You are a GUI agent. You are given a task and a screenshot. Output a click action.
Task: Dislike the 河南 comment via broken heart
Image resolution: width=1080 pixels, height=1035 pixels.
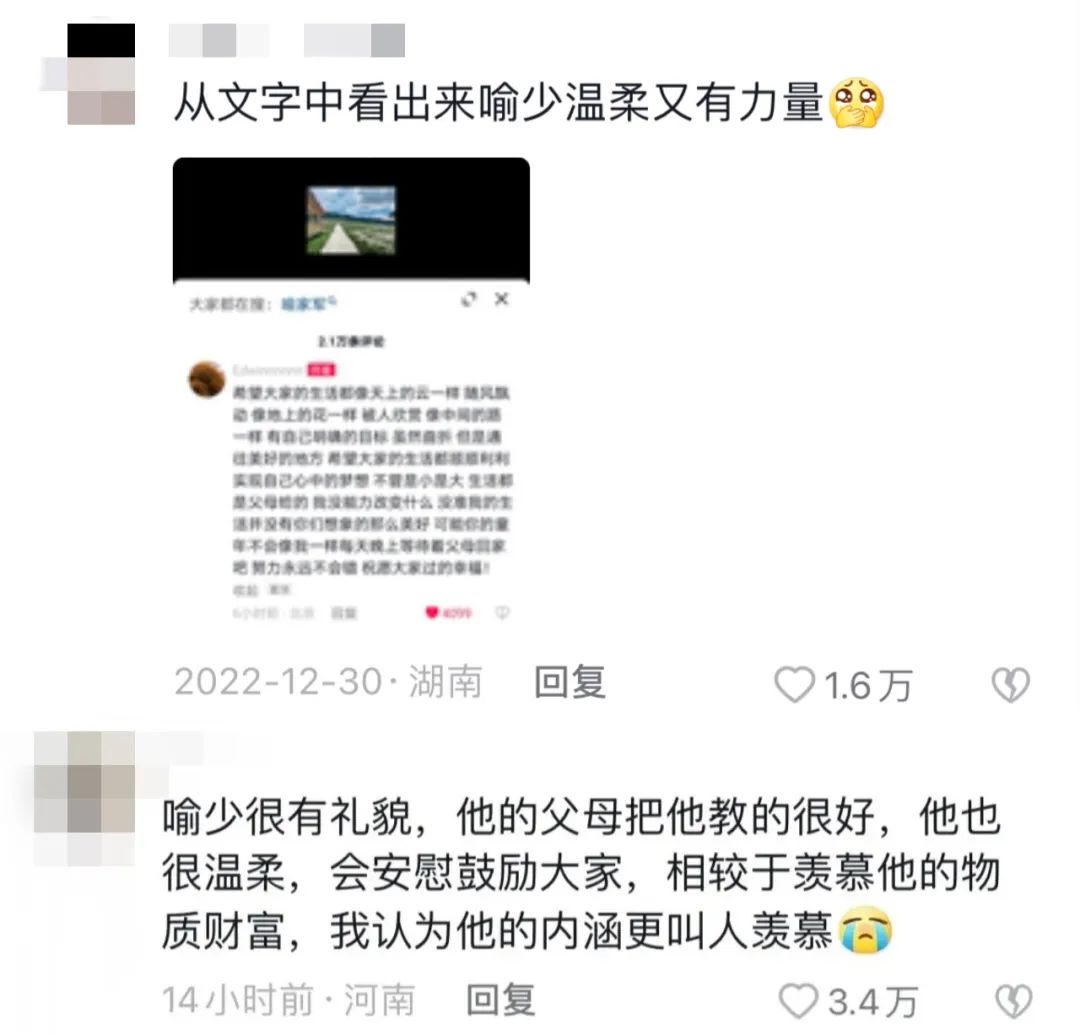pyautogui.click(x=1012, y=1001)
